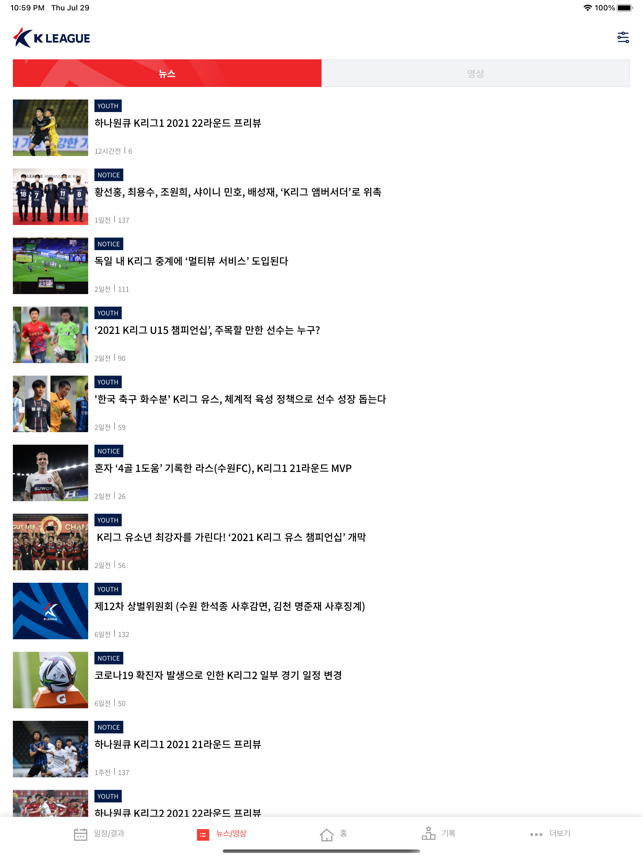Open the 제12차 상벌위원회 article

pyautogui.click(x=230, y=606)
